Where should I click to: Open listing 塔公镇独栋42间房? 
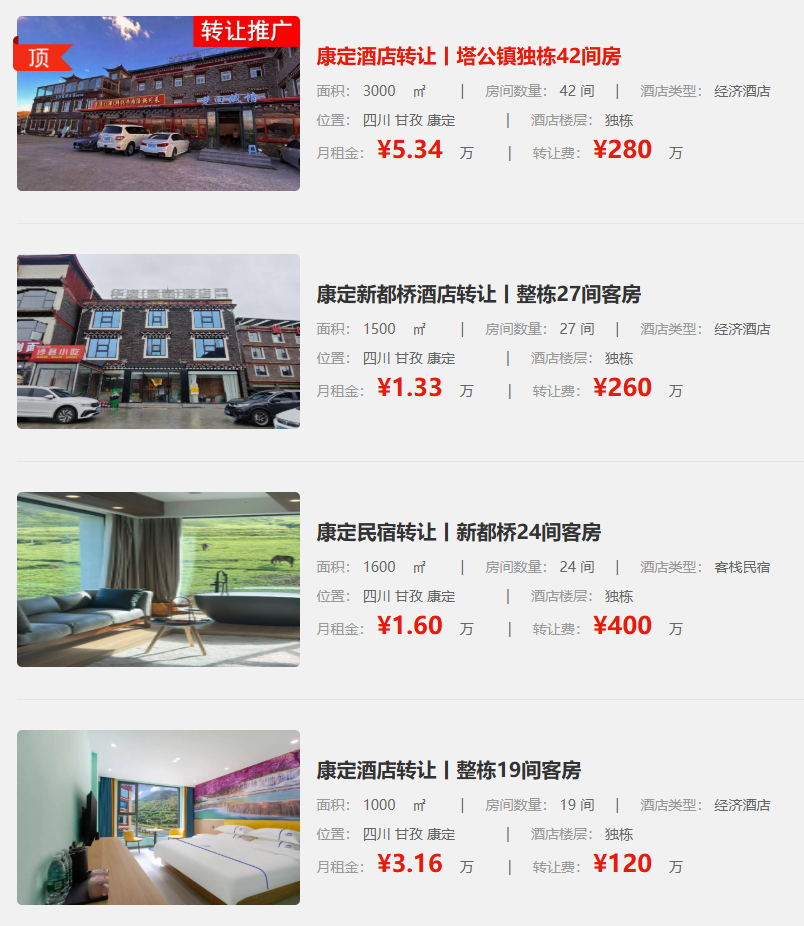click(468, 56)
